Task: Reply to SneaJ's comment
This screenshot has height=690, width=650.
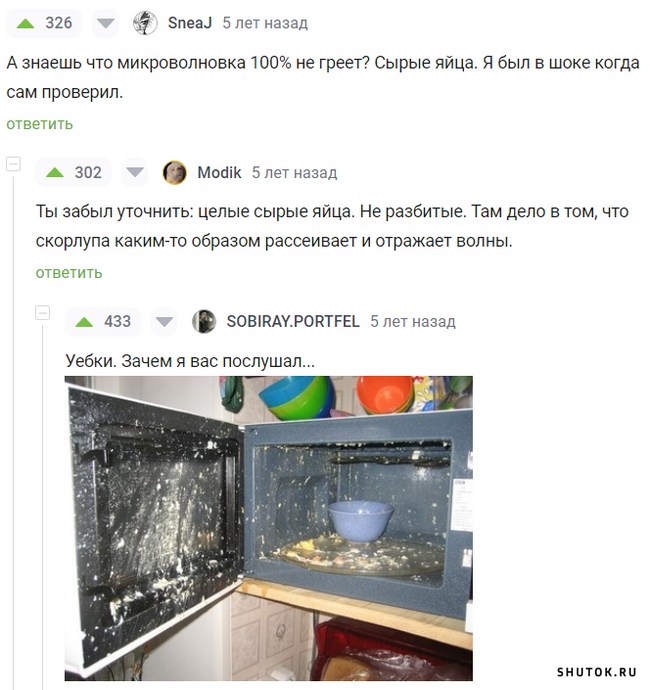Action: [40, 124]
